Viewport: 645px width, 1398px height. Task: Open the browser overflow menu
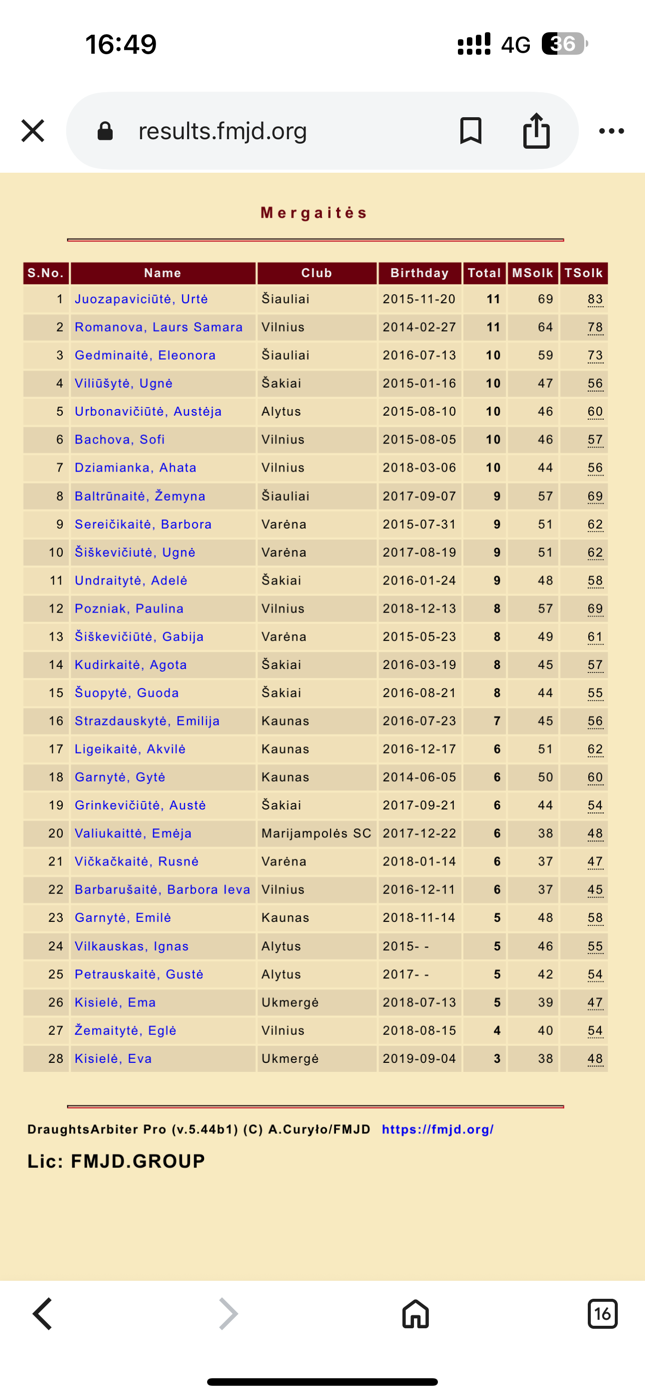pos(611,131)
